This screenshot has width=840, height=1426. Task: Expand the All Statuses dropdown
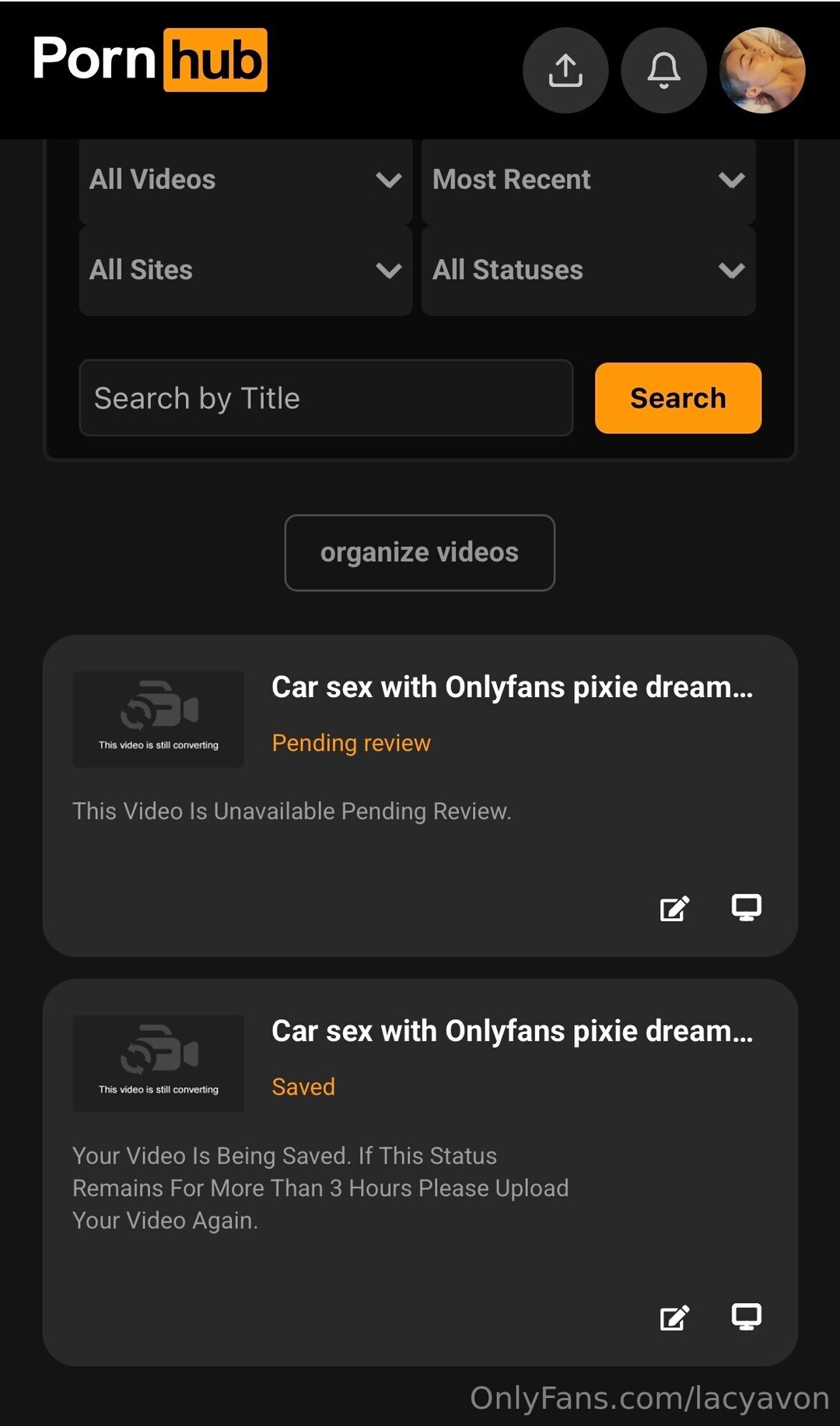pos(588,270)
